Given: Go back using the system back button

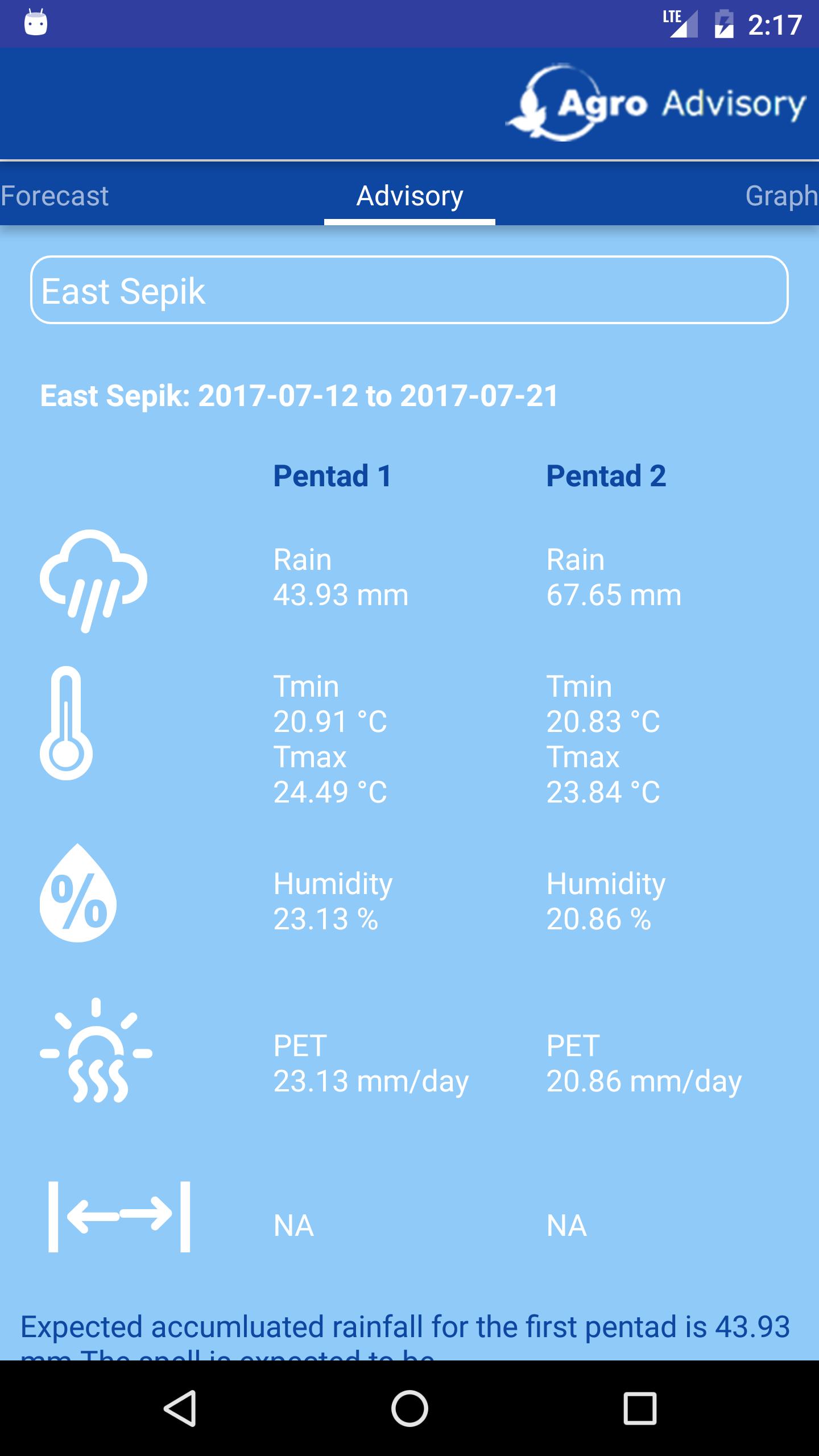Looking at the screenshot, I should tap(180, 1409).
